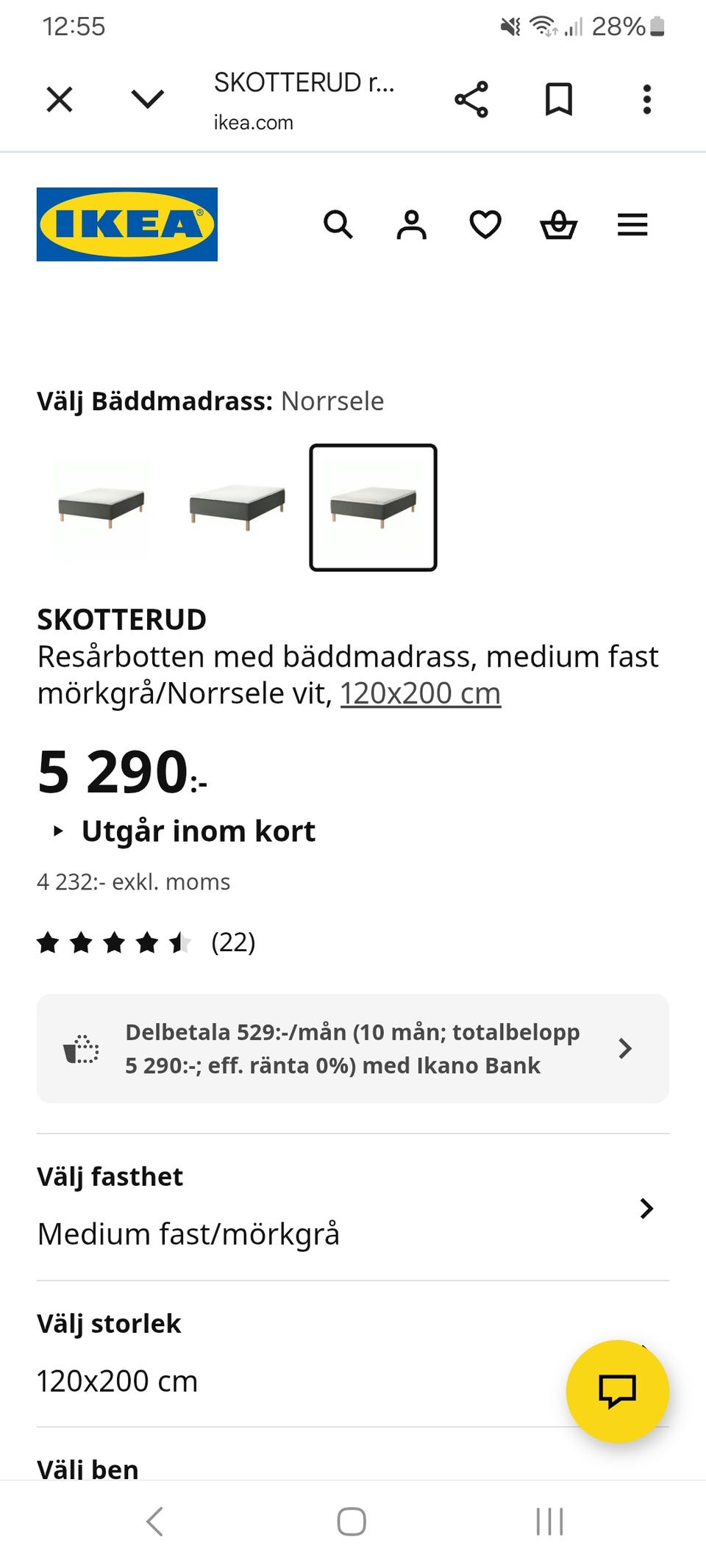Open the Välj fasthet chevron
The height and width of the screenshot is (1568, 706).
tap(646, 1208)
